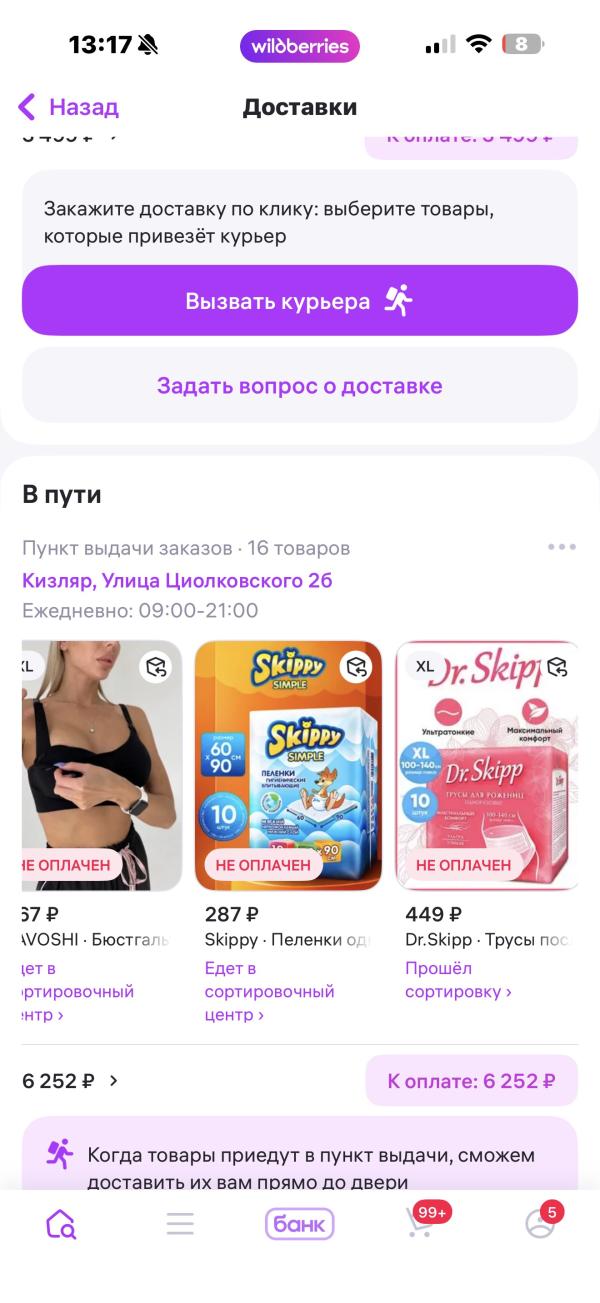Screen dimensions: 600x1303
Task: Tap the package icon on the Skippy image
Action: [x=356, y=667]
